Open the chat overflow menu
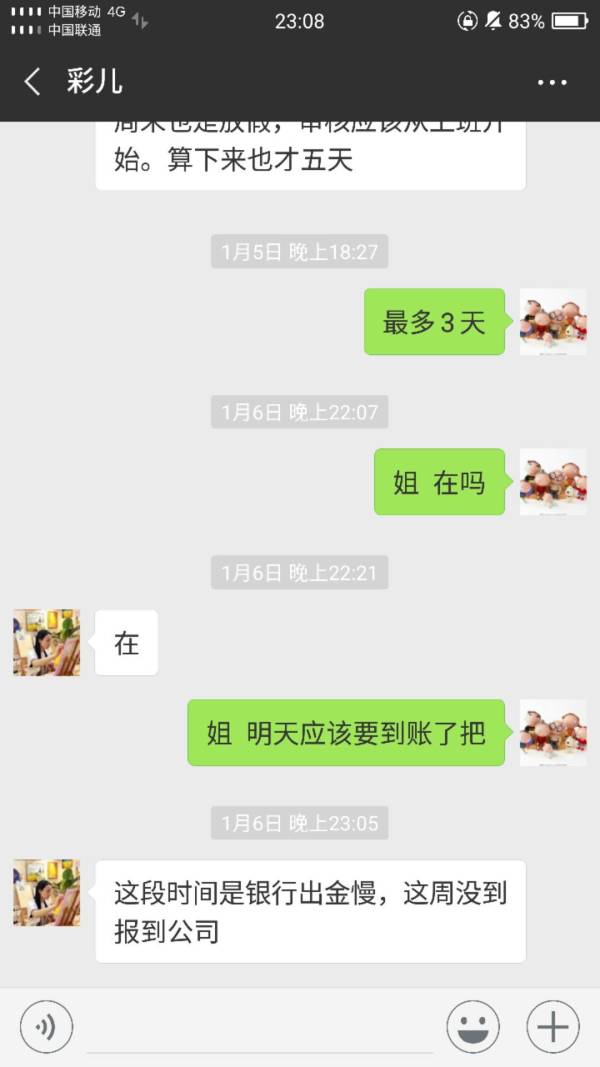Image resolution: width=600 pixels, height=1067 pixels. [552, 82]
